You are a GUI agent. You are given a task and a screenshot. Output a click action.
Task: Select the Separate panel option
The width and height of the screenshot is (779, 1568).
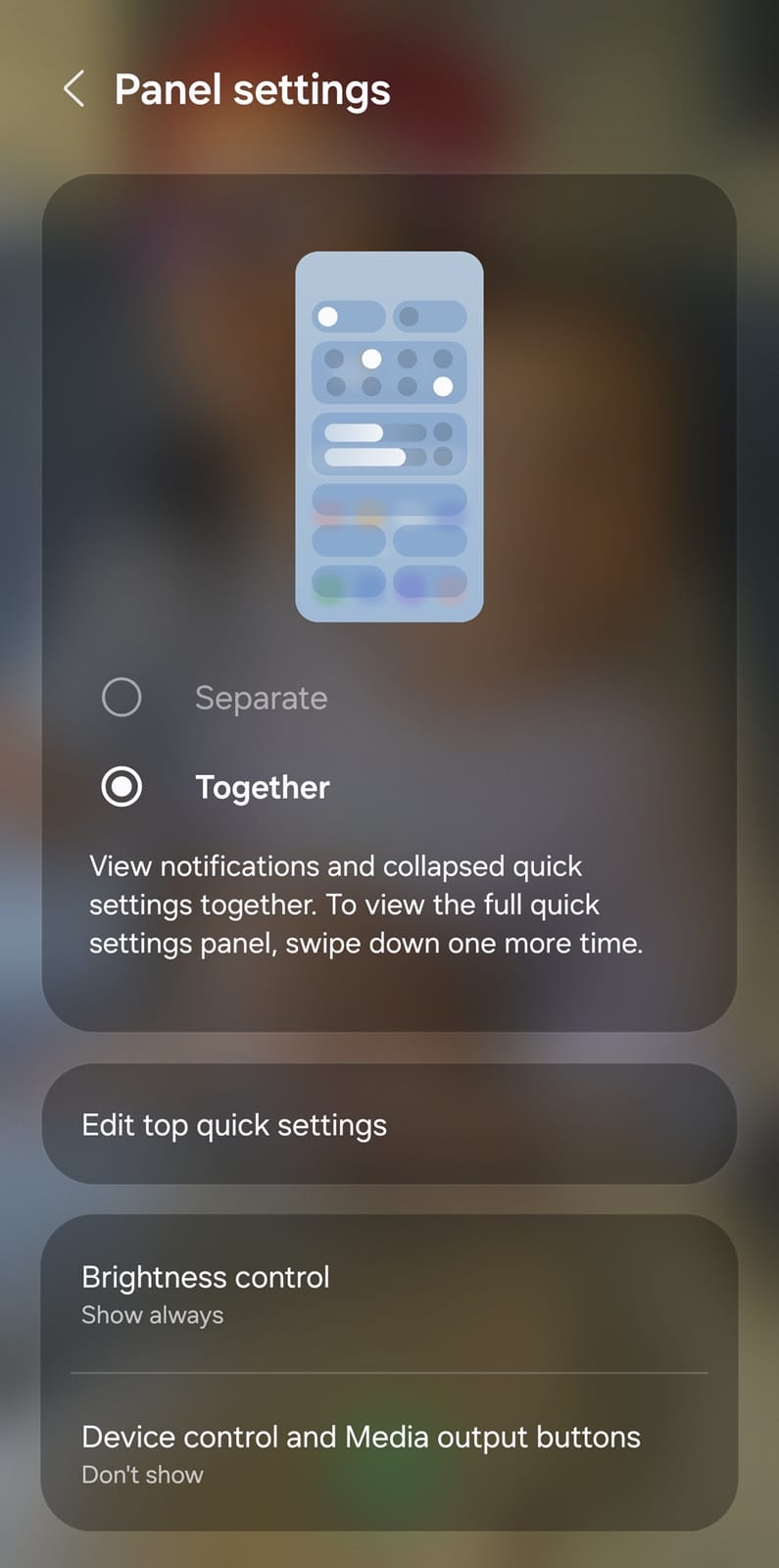pyautogui.click(x=122, y=698)
